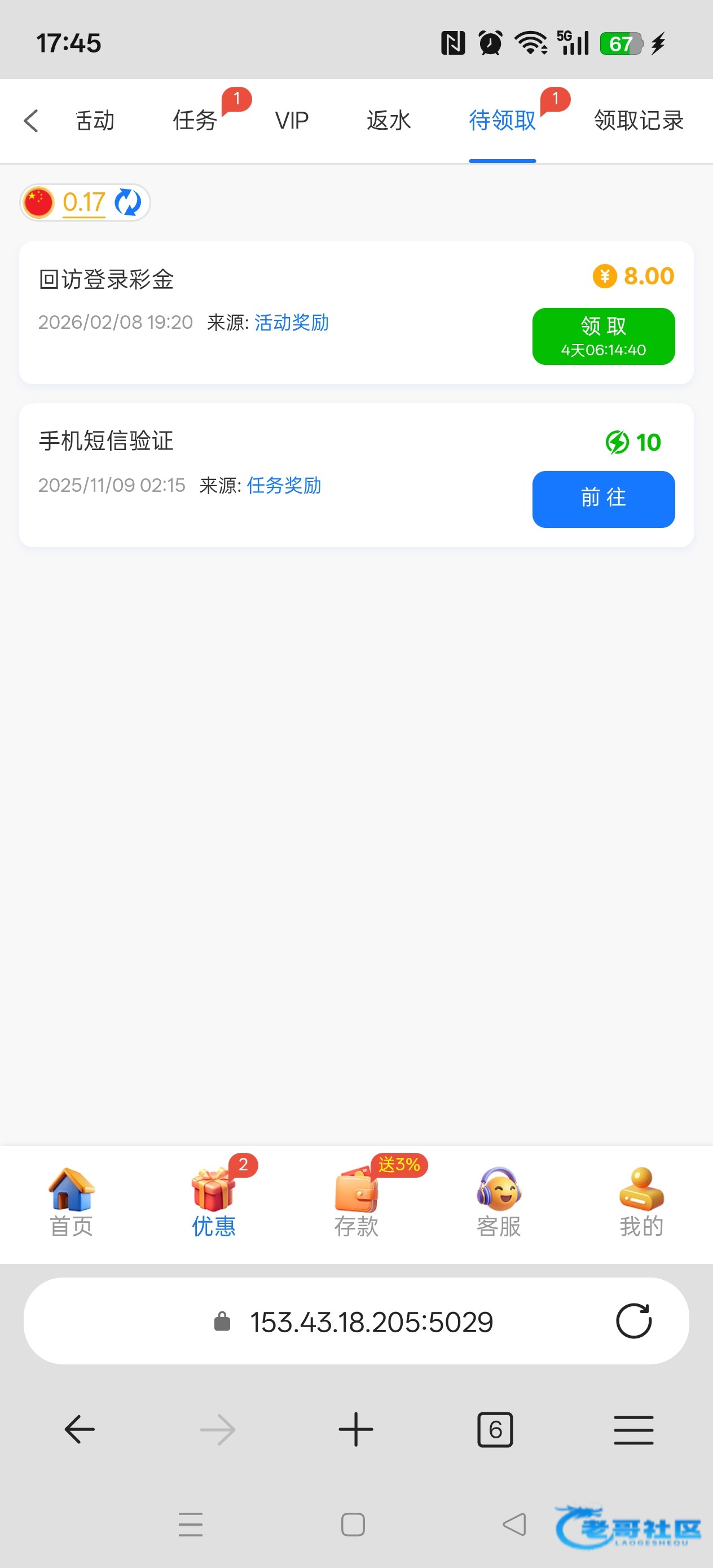The height and width of the screenshot is (1568, 713).
Task: Open the VIP tab
Action: (x=292, y=121)
